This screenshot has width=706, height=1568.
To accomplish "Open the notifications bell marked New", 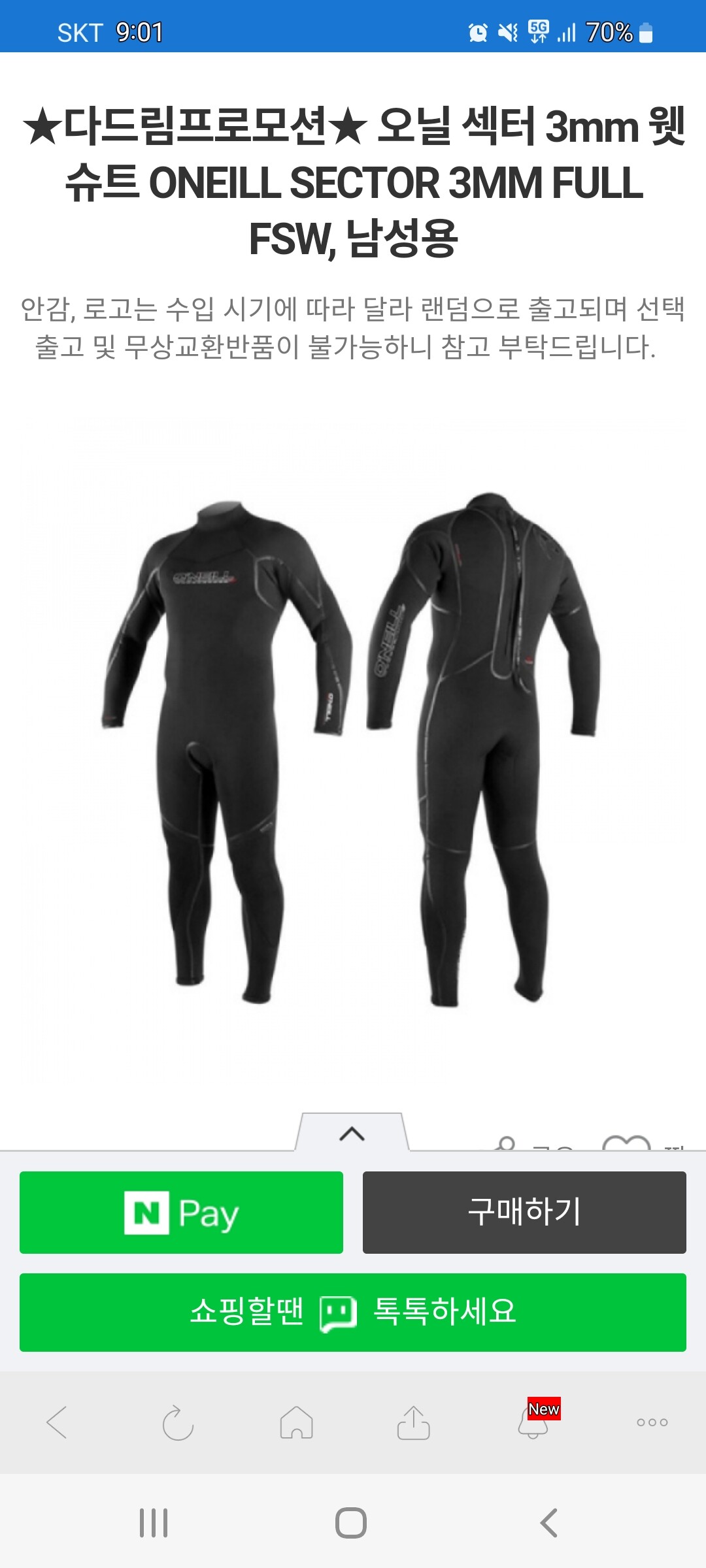I will click(533, 1422).
